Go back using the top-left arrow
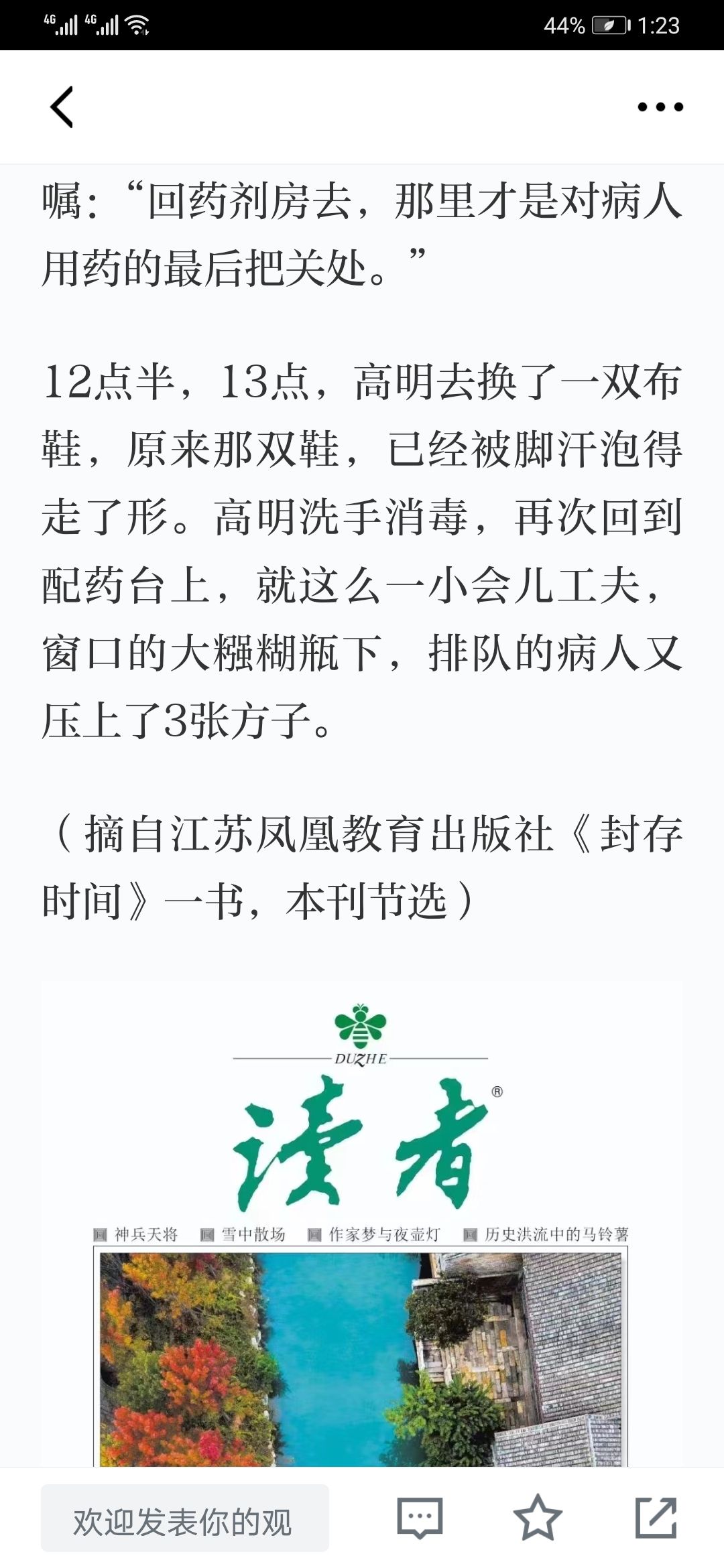724x1568 pixels. [x=62, y=107]
